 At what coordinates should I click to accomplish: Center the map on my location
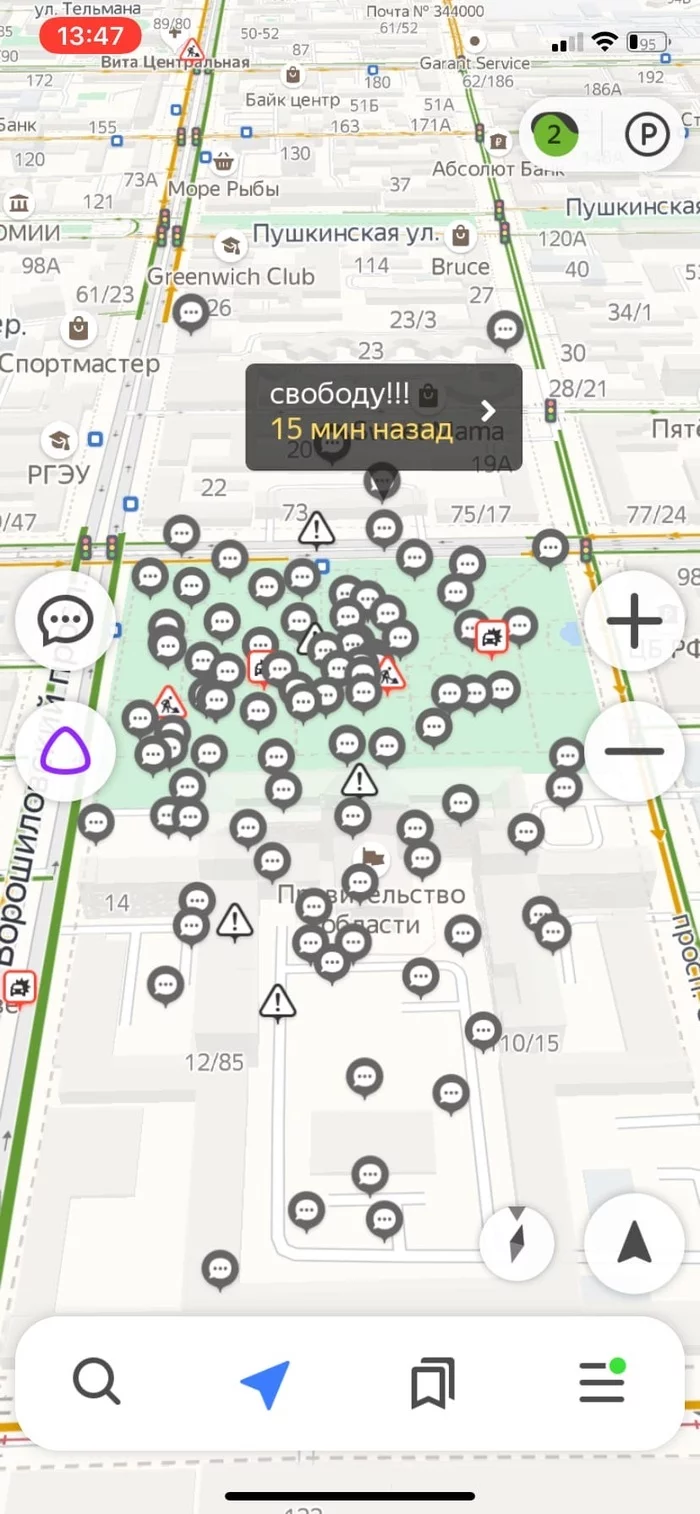(x=635, y=1243)
